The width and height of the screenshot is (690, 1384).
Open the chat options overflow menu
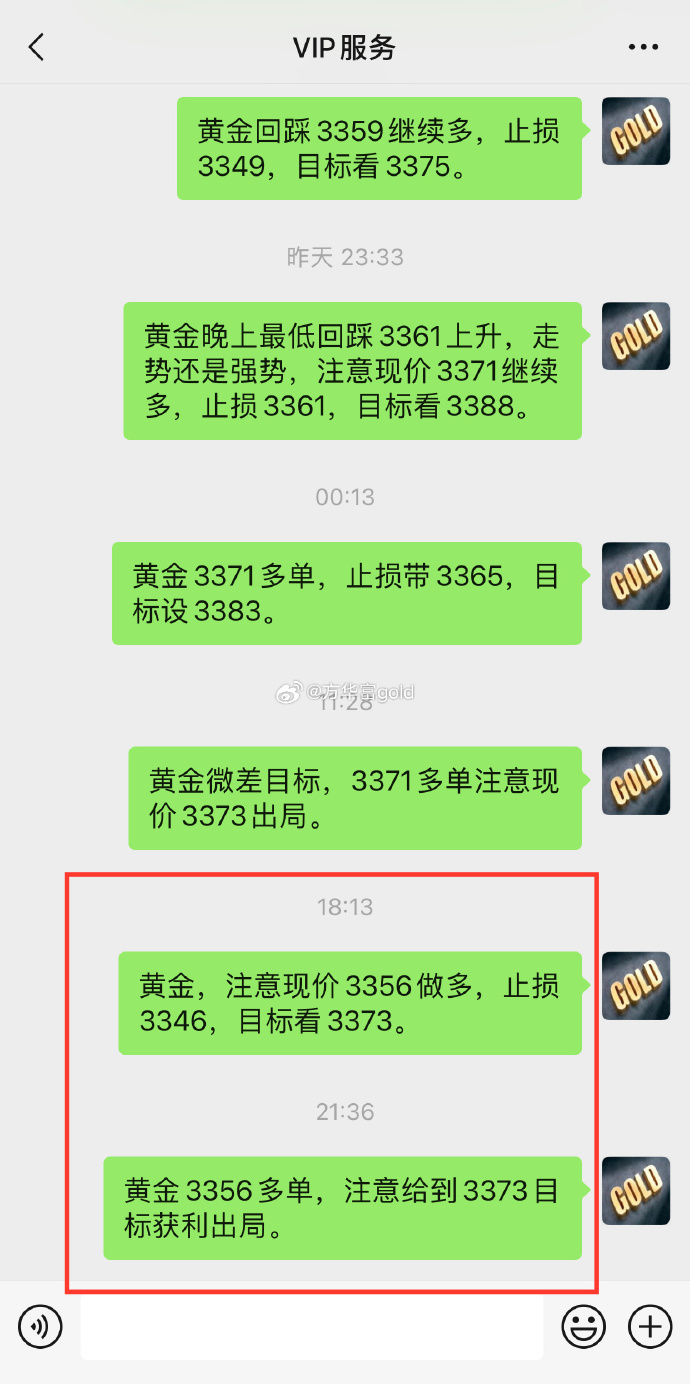(643, 47)
